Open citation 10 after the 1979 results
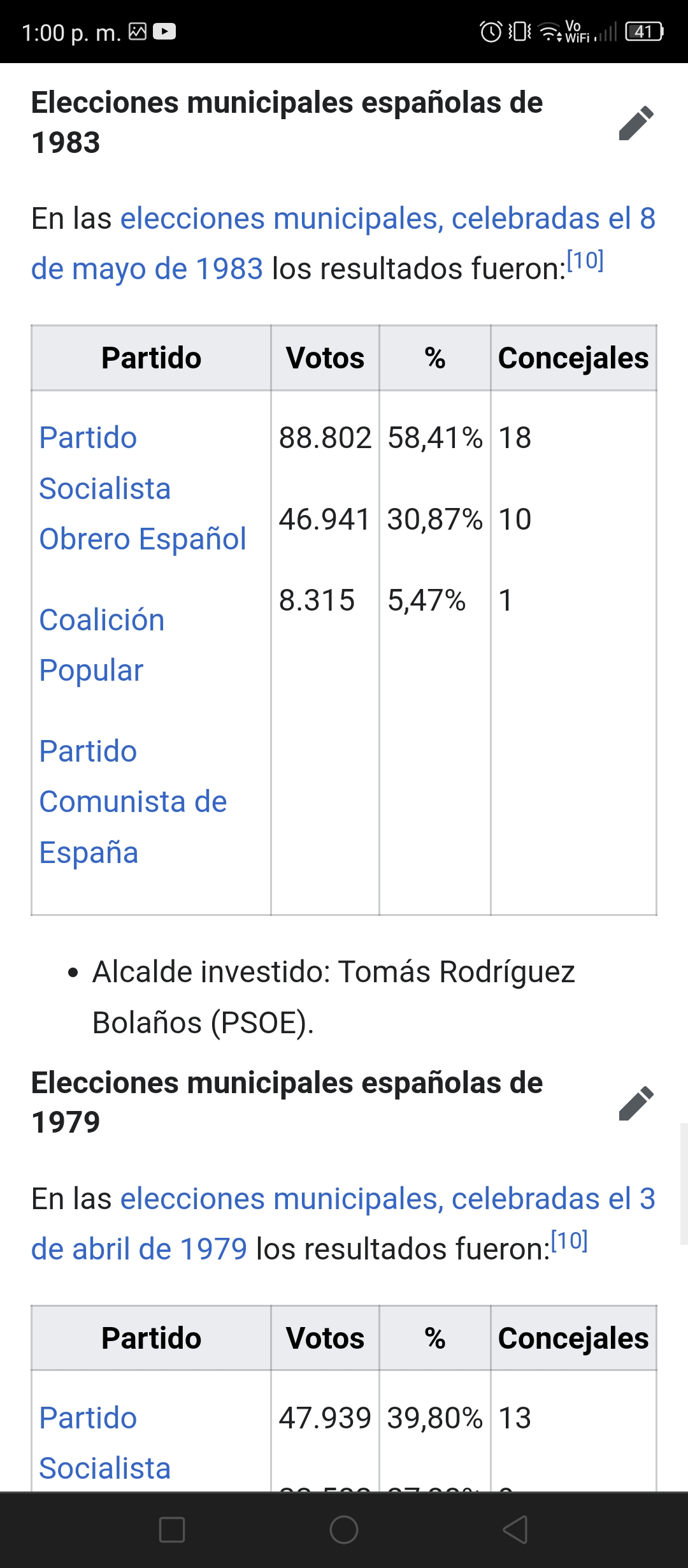Screen dimensions: 688x1568 [569, 1241]
